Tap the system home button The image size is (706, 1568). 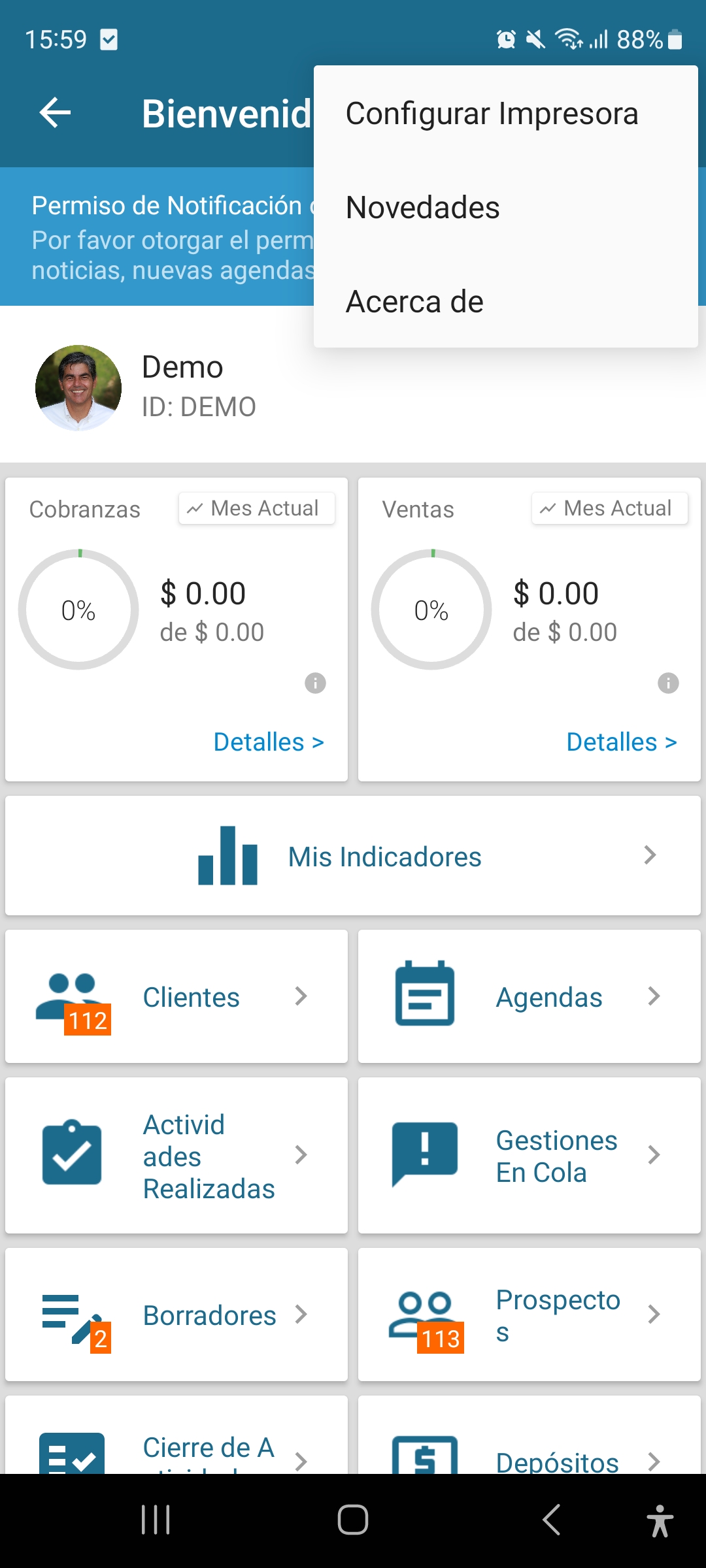353,1520
